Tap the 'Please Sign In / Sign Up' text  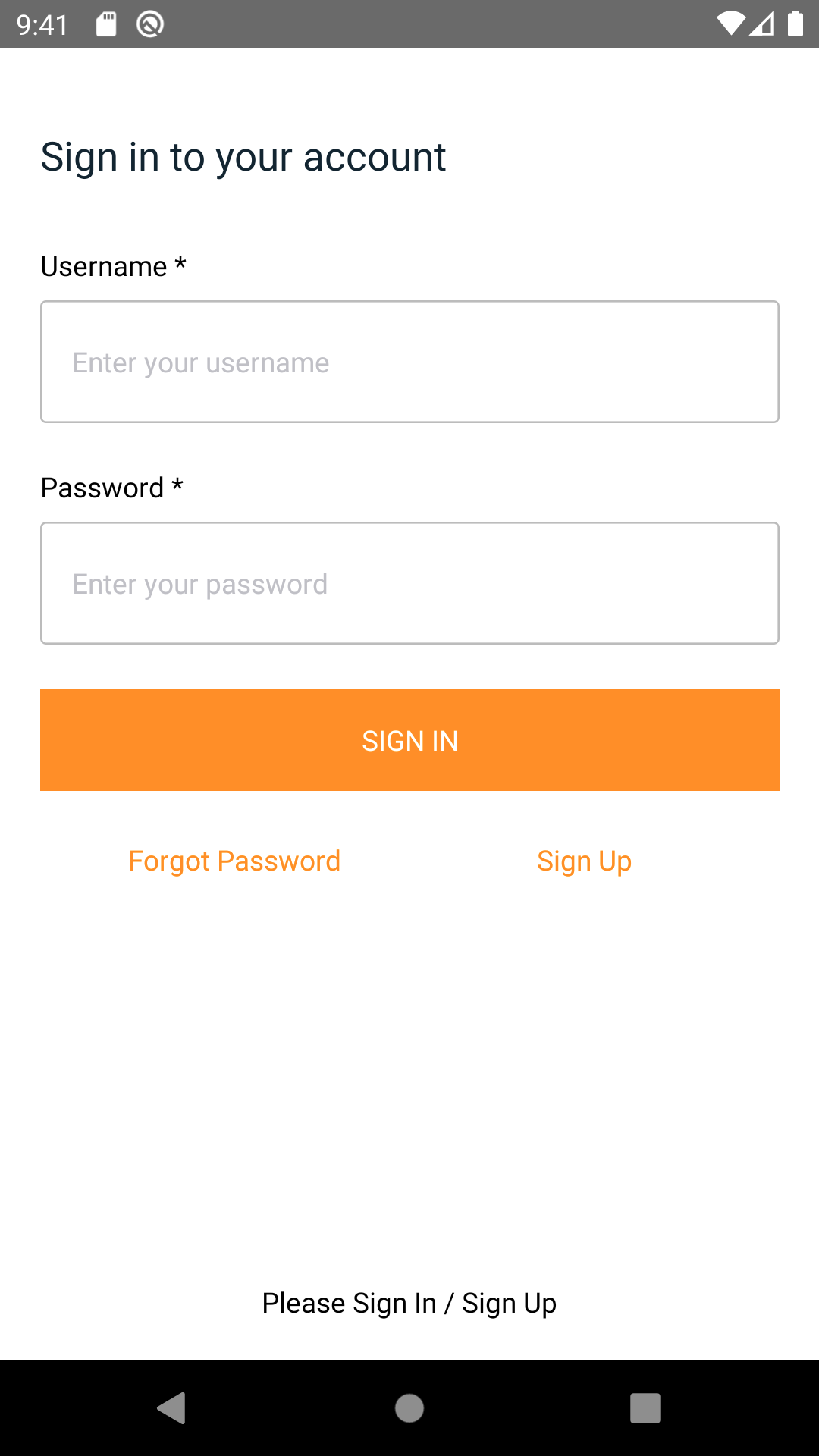[x=409, y=1303]
